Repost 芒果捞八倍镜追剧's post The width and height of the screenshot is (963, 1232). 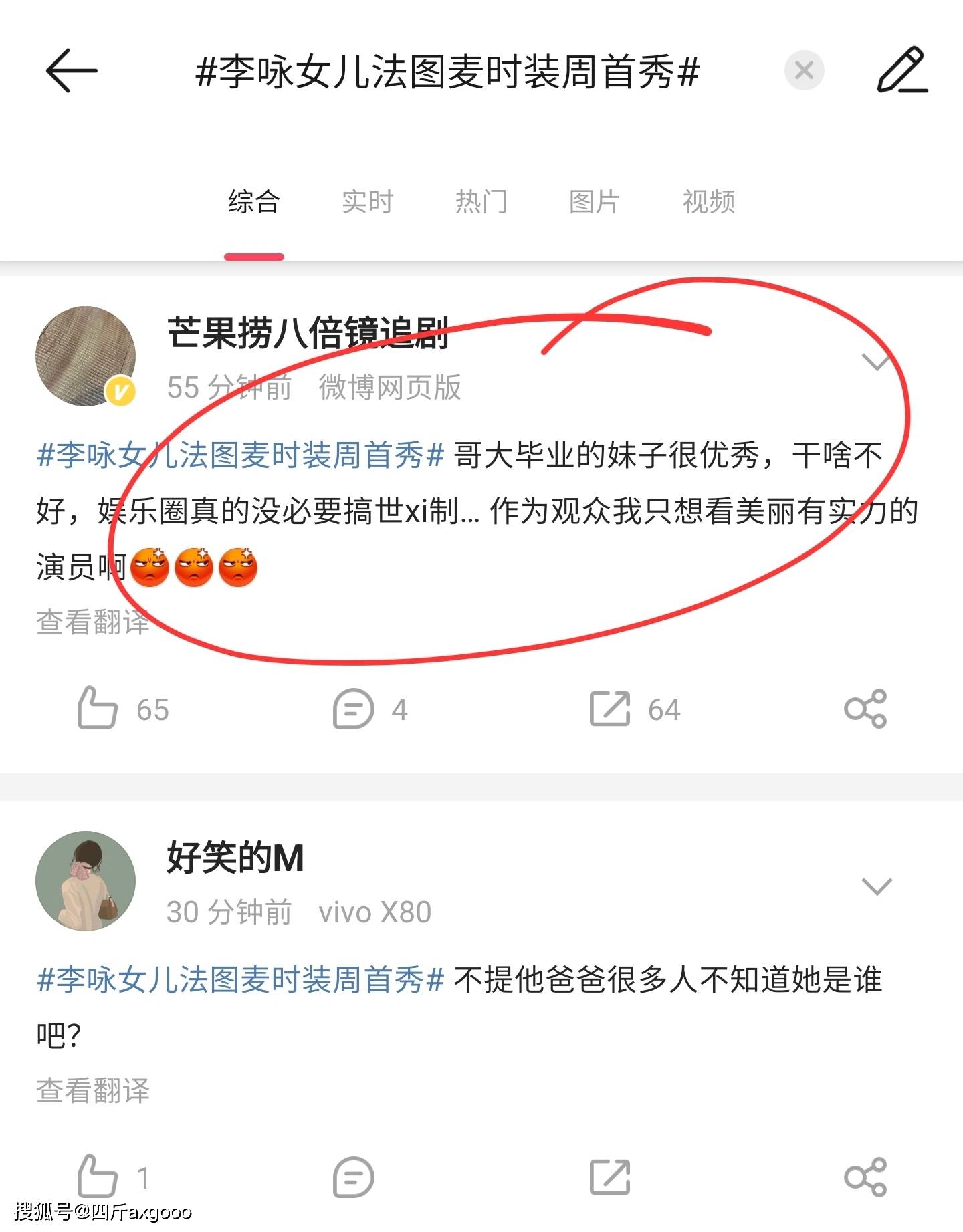click(610, 709)
